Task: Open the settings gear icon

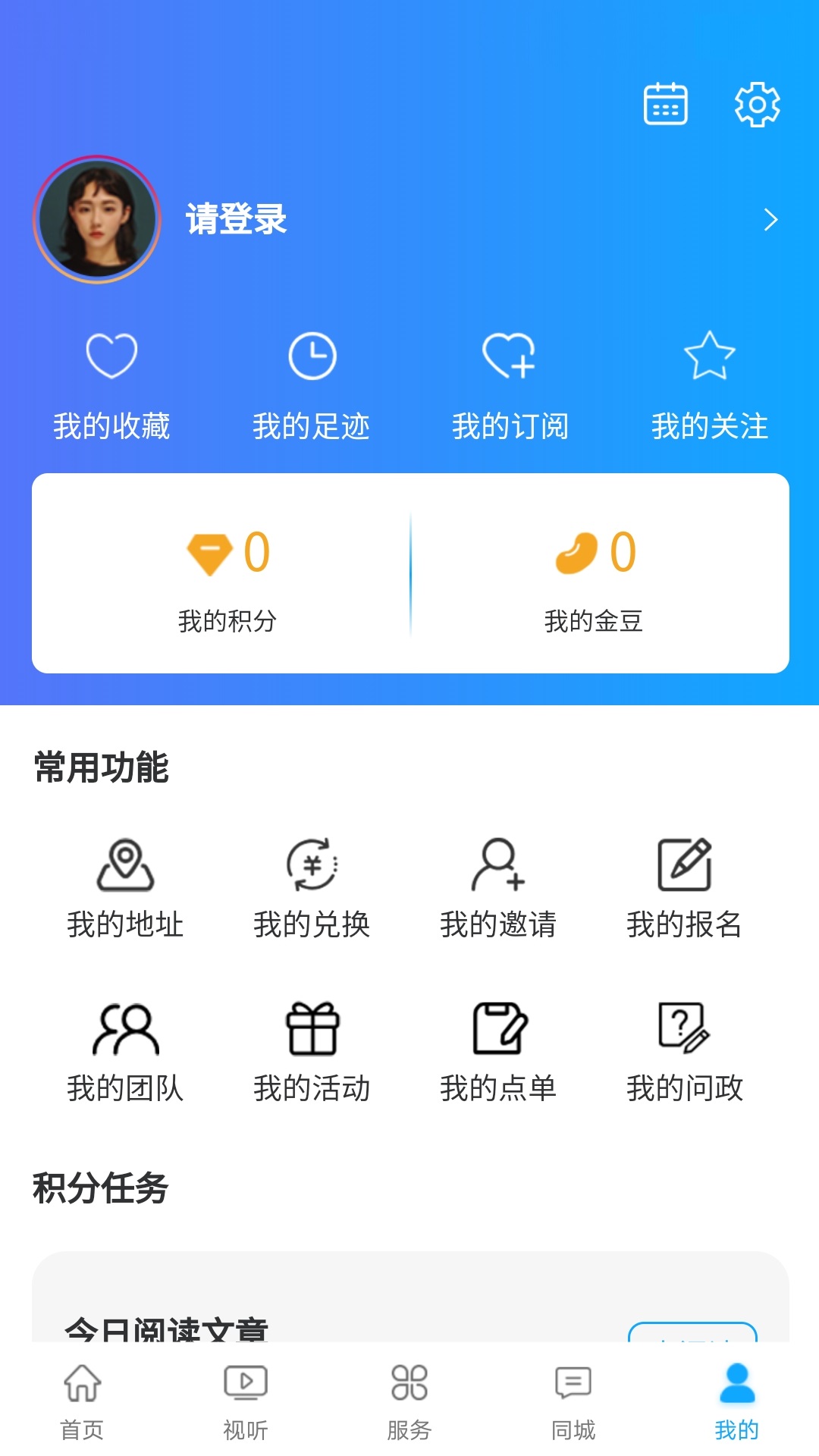Action: pyautogui.click(x=755, y=105)
